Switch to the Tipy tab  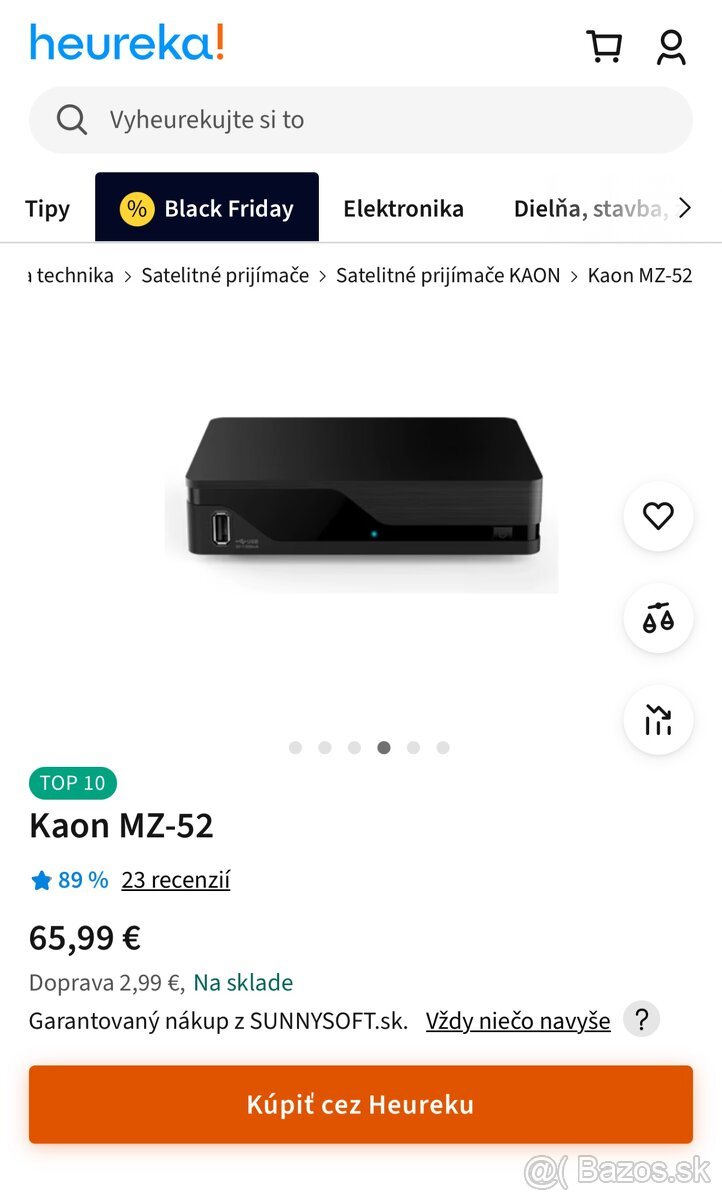click(x=46, y=207)
